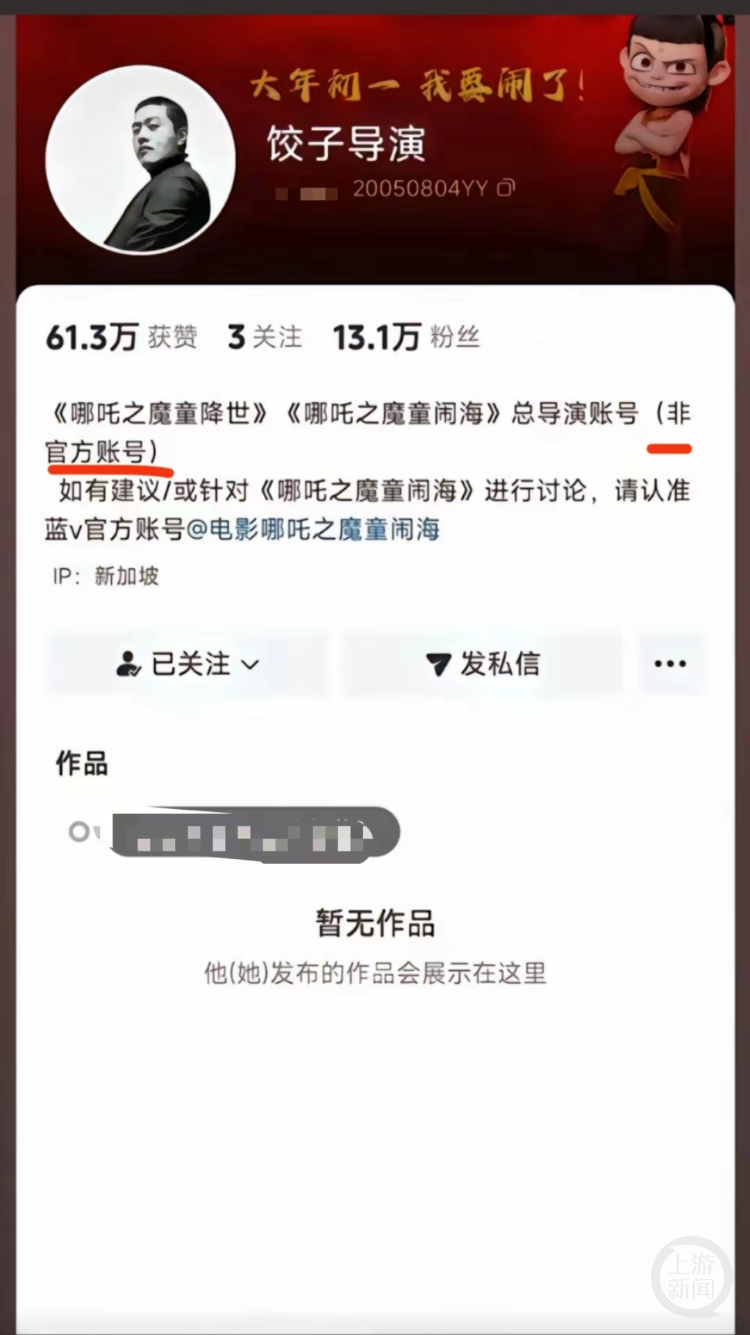
Task: Send a private message via 发私信
Action: [482, 664]
